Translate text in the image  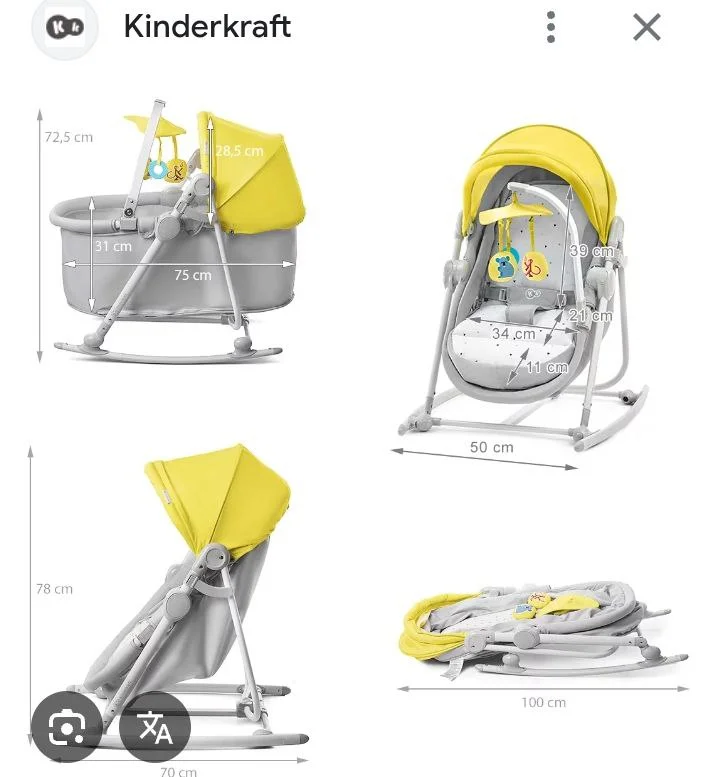[154, 727]
